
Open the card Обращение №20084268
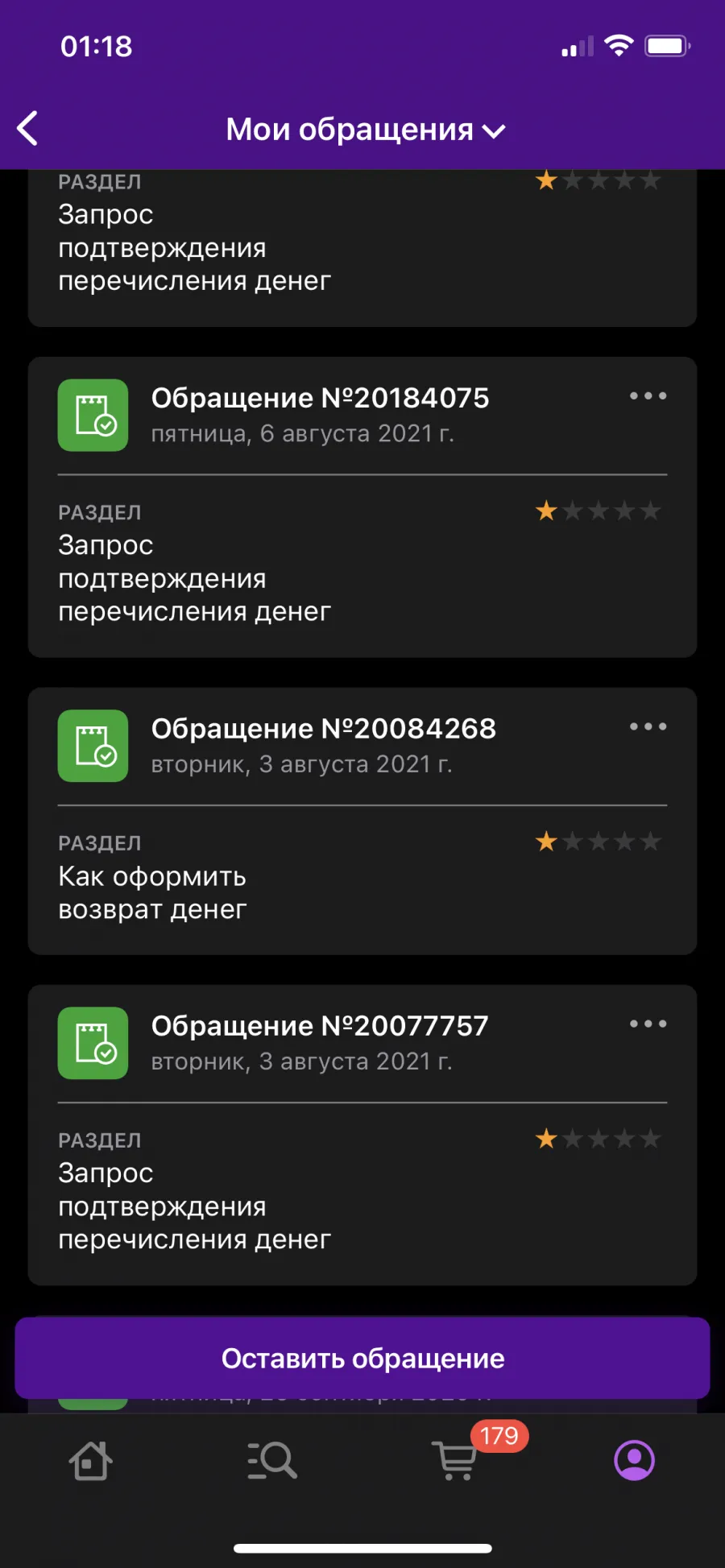point(362,821)
